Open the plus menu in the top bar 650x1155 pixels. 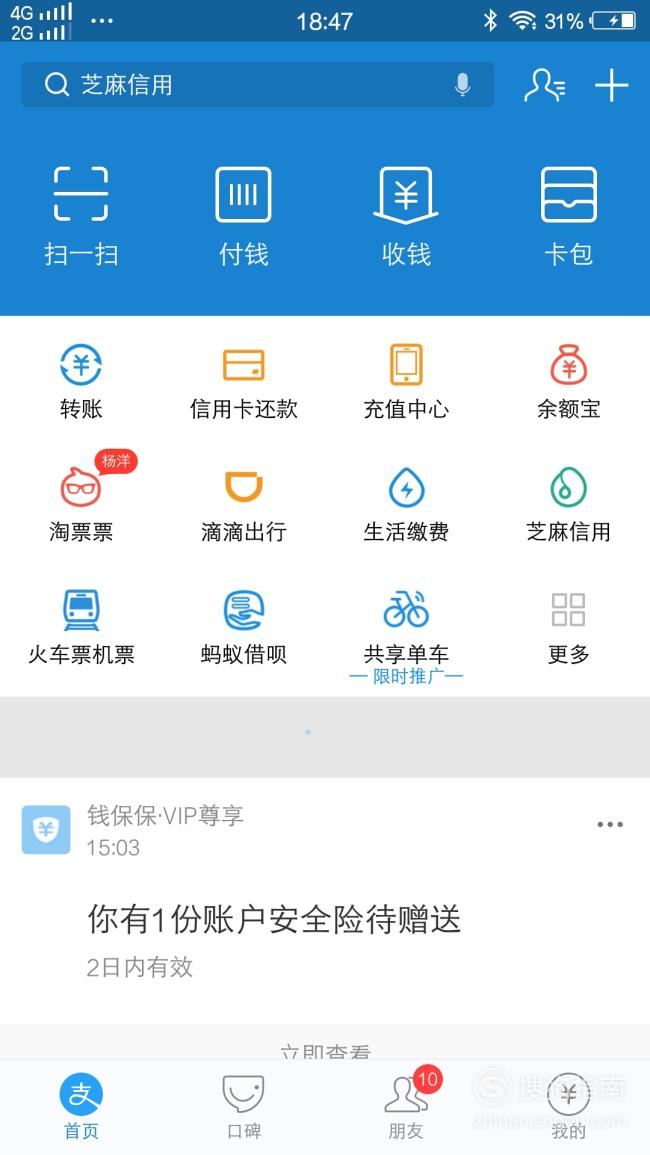click(x=612, y=85)
